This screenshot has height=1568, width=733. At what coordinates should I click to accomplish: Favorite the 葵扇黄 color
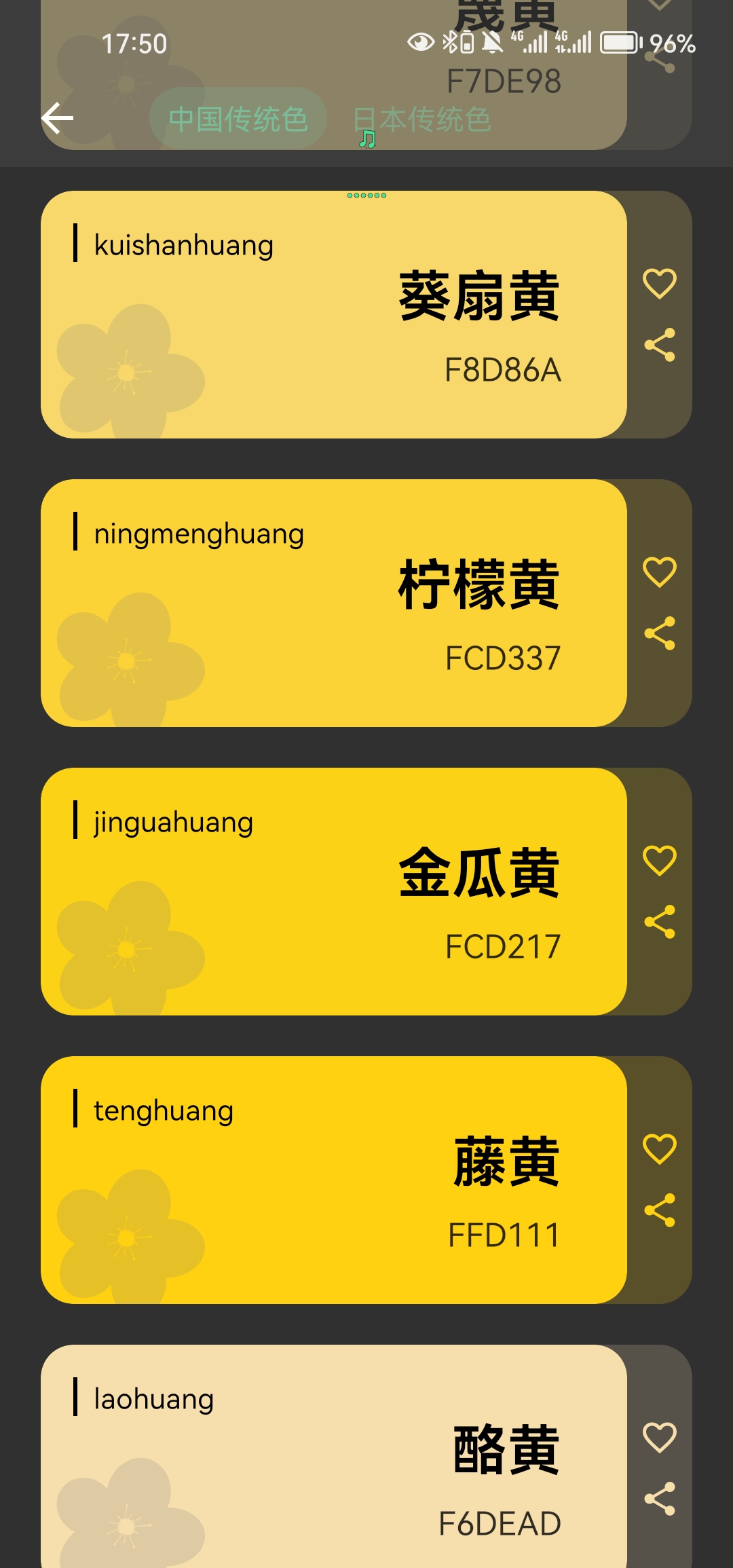[x=659, y=283]
